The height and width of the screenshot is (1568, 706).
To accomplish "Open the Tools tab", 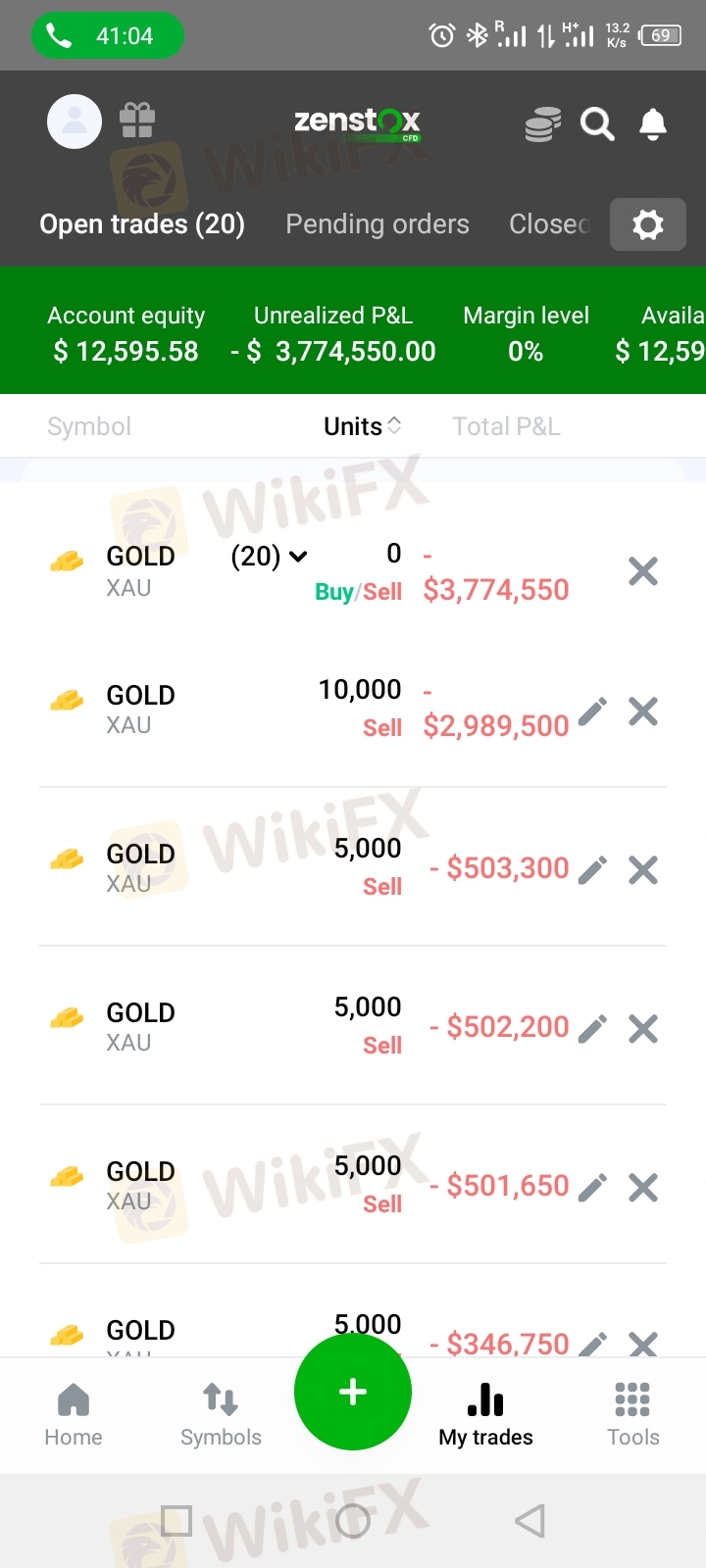I will 632,1414.
